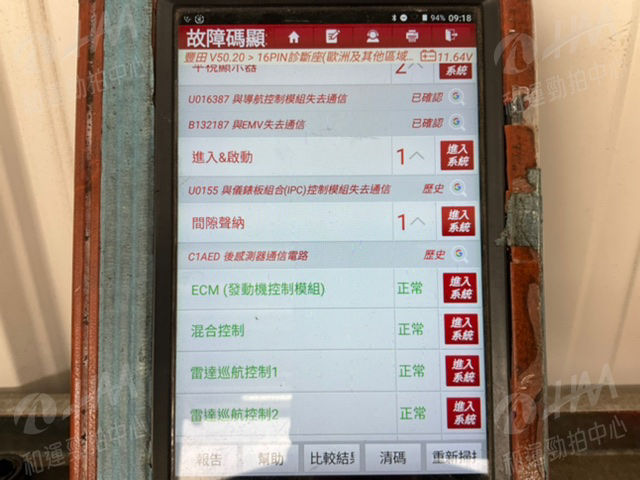The height and width of the screenshot is (480, 640).
Task: Search Google for code U0155
Action: pyautogui.click(x=458, y=187)
